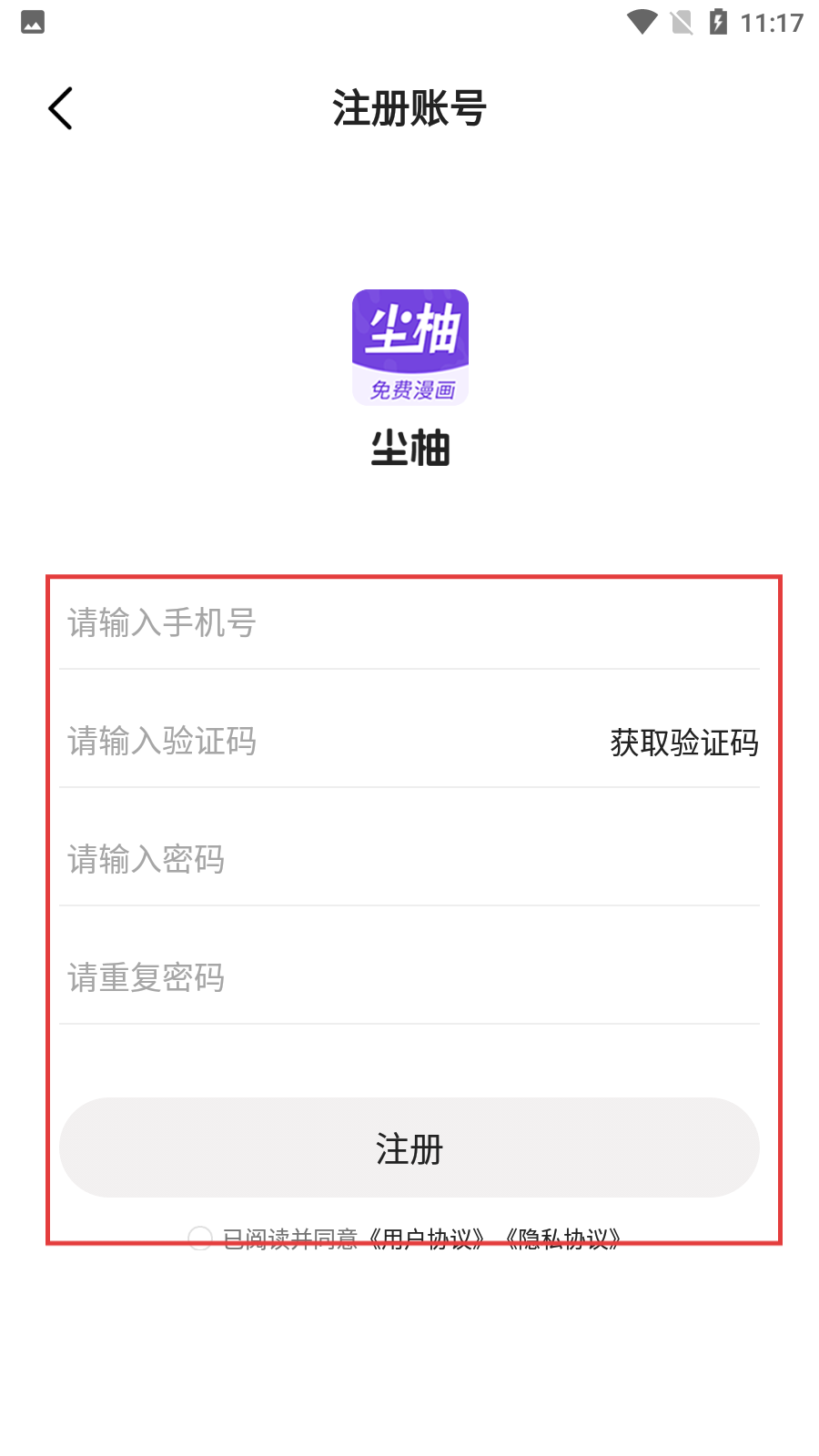Open the 《隐私协议》 link
The width and height of the screenshot is (819, 1456).
(x=564, y=1239)
